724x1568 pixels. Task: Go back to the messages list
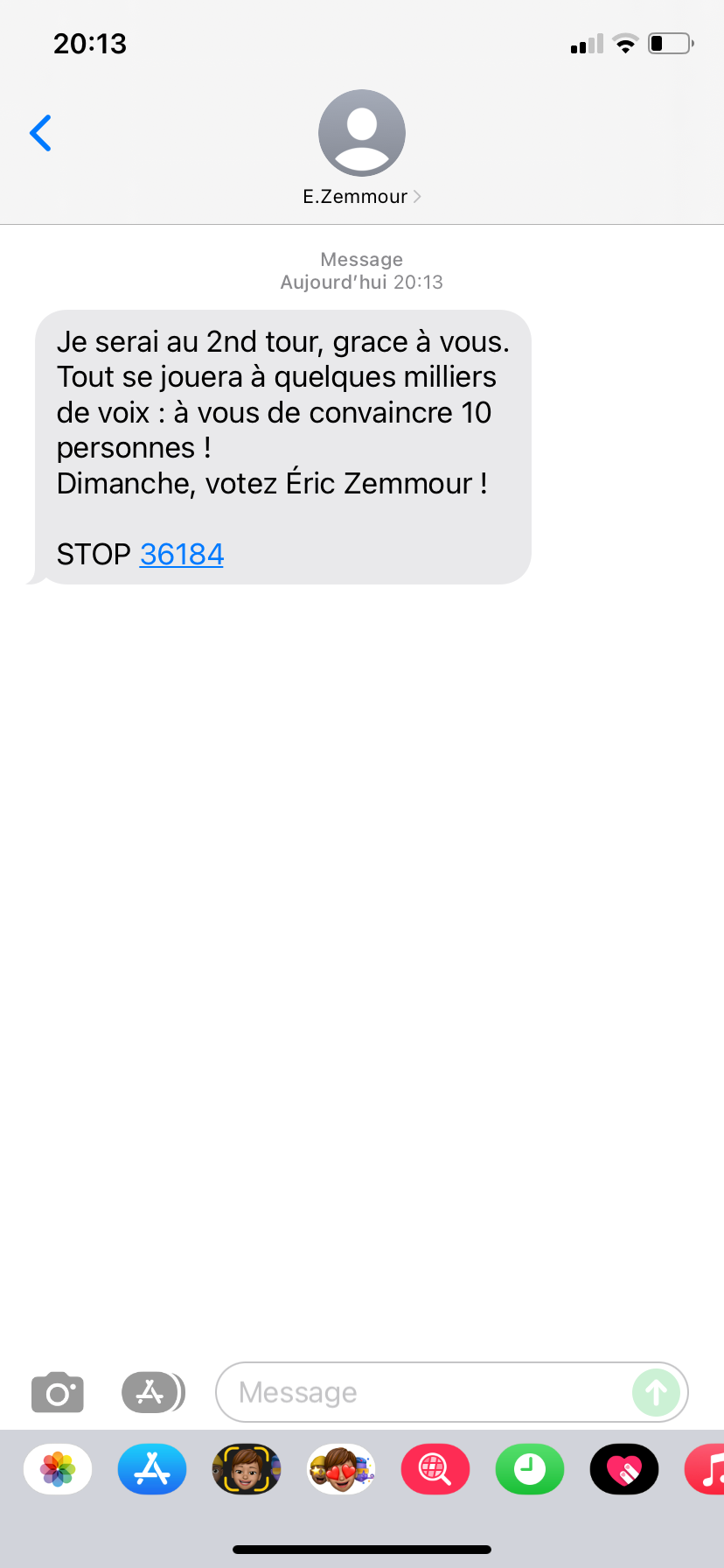[x=40, y=133]
